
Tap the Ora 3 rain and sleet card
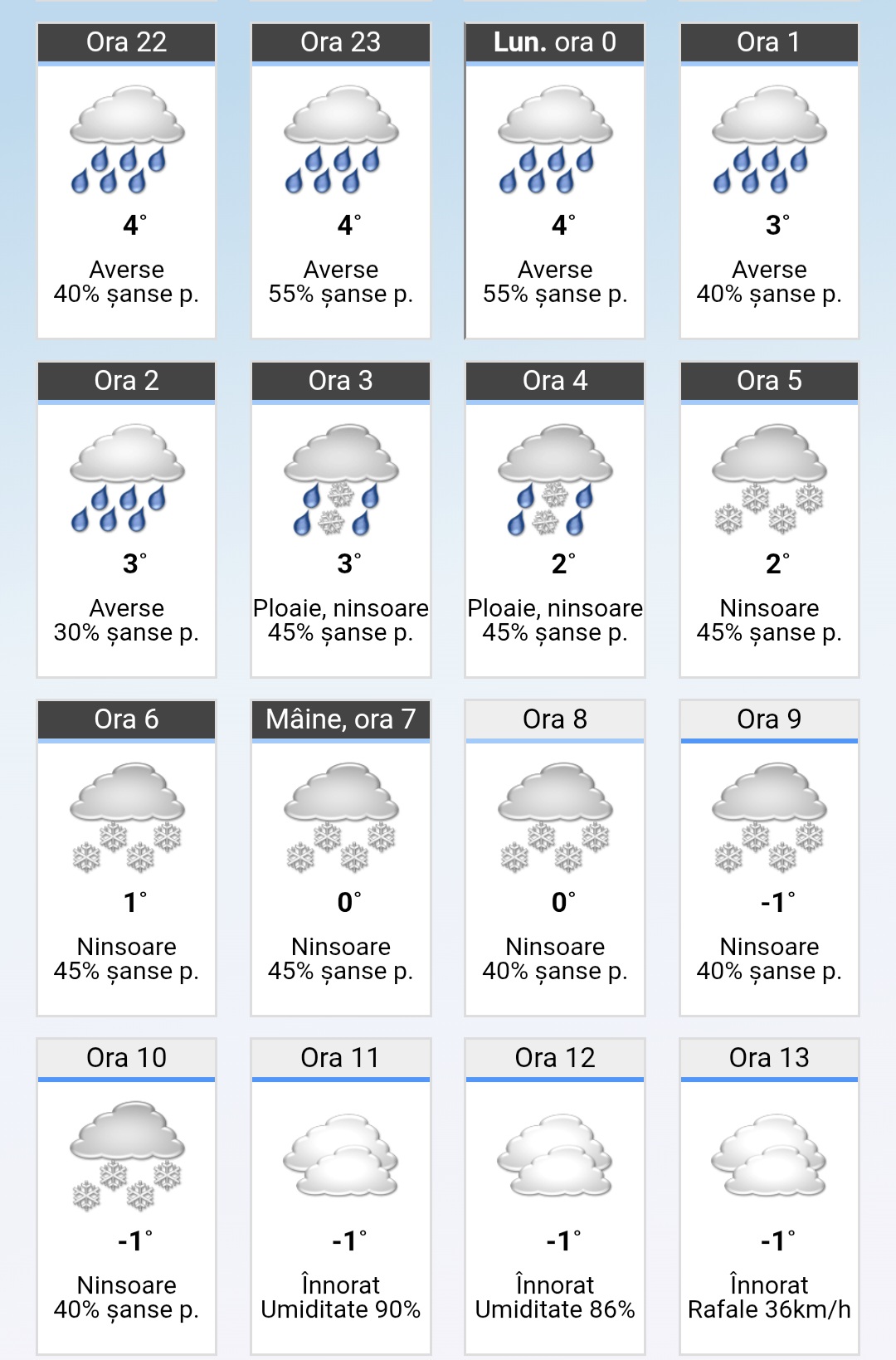pos(341,519)
